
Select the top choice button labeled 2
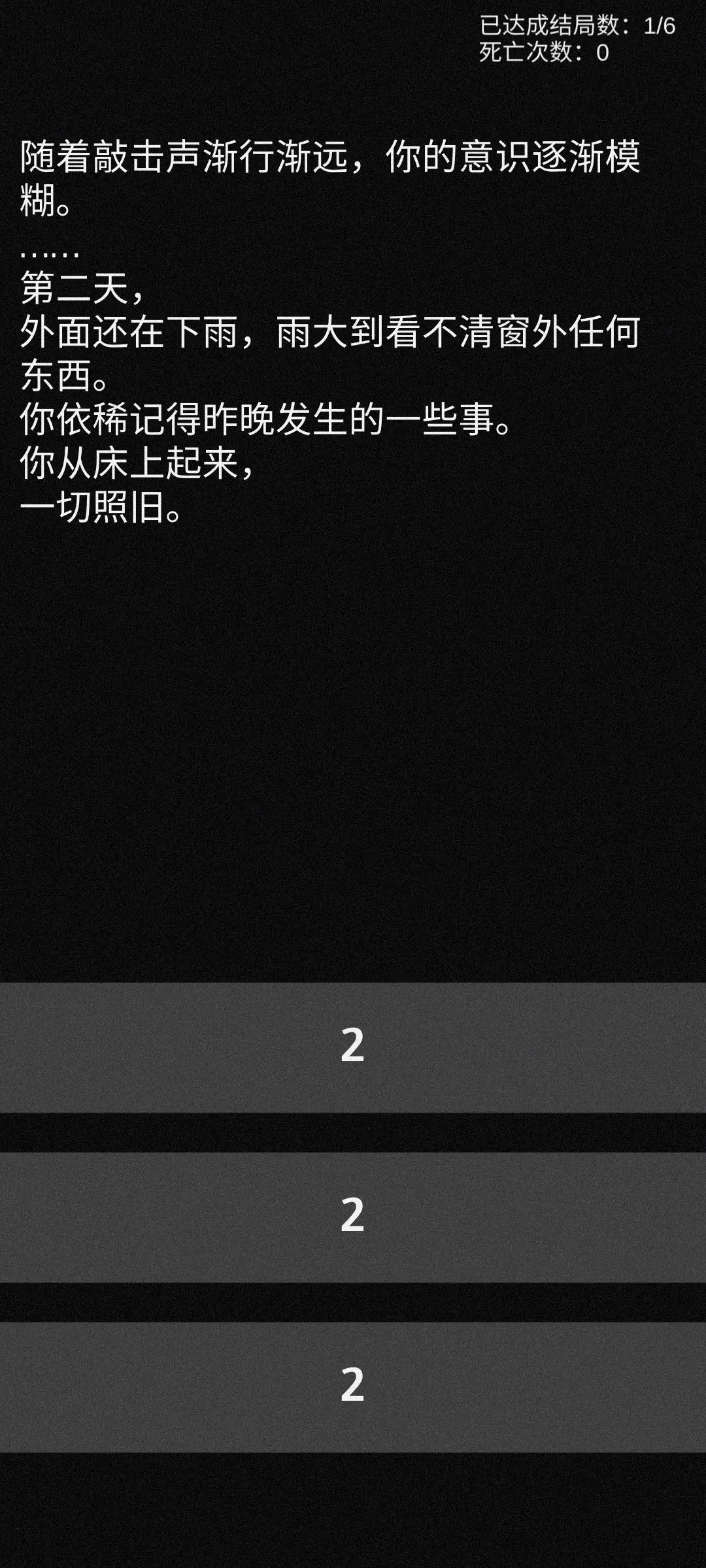[x=353, y=1047]
